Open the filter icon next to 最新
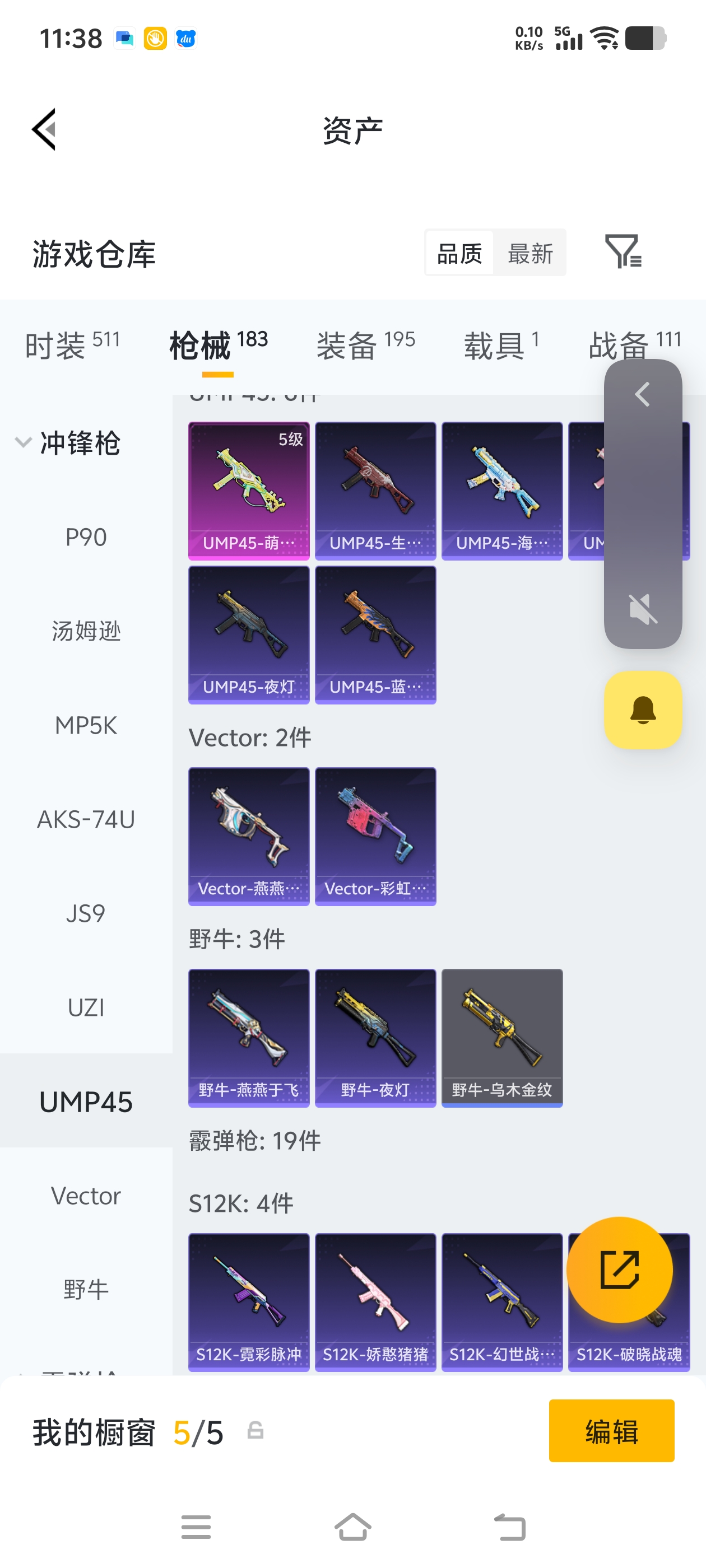This screenshot has width=706, height=1568. [623, 251]
